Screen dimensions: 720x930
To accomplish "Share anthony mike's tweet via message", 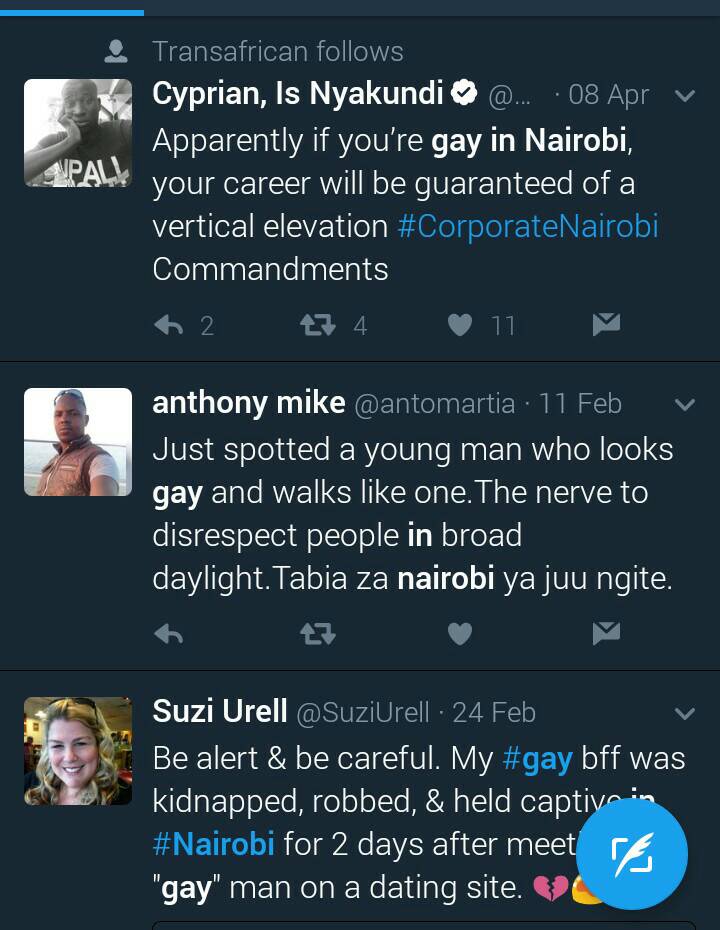I will coord(606,633).
